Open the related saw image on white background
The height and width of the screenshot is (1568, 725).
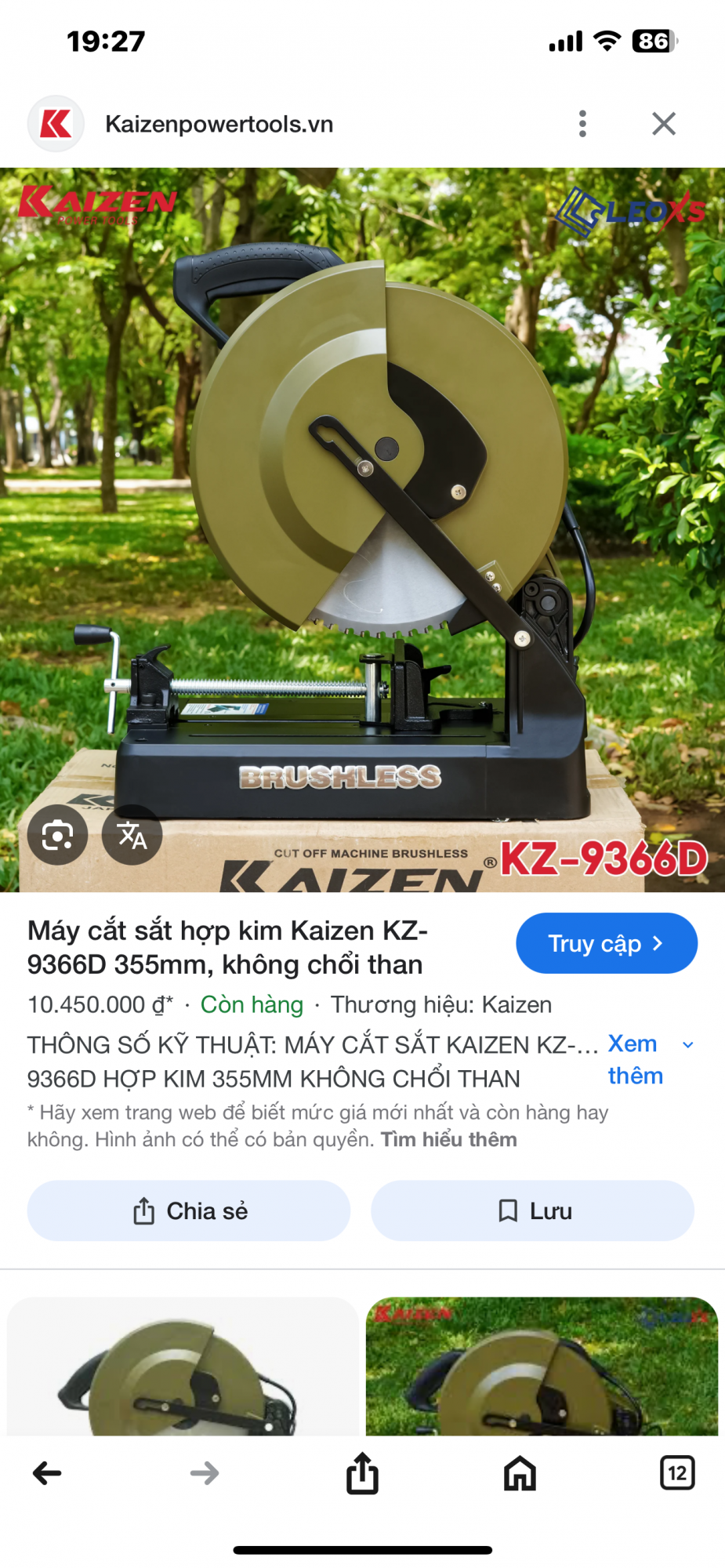coord(183,1368)
